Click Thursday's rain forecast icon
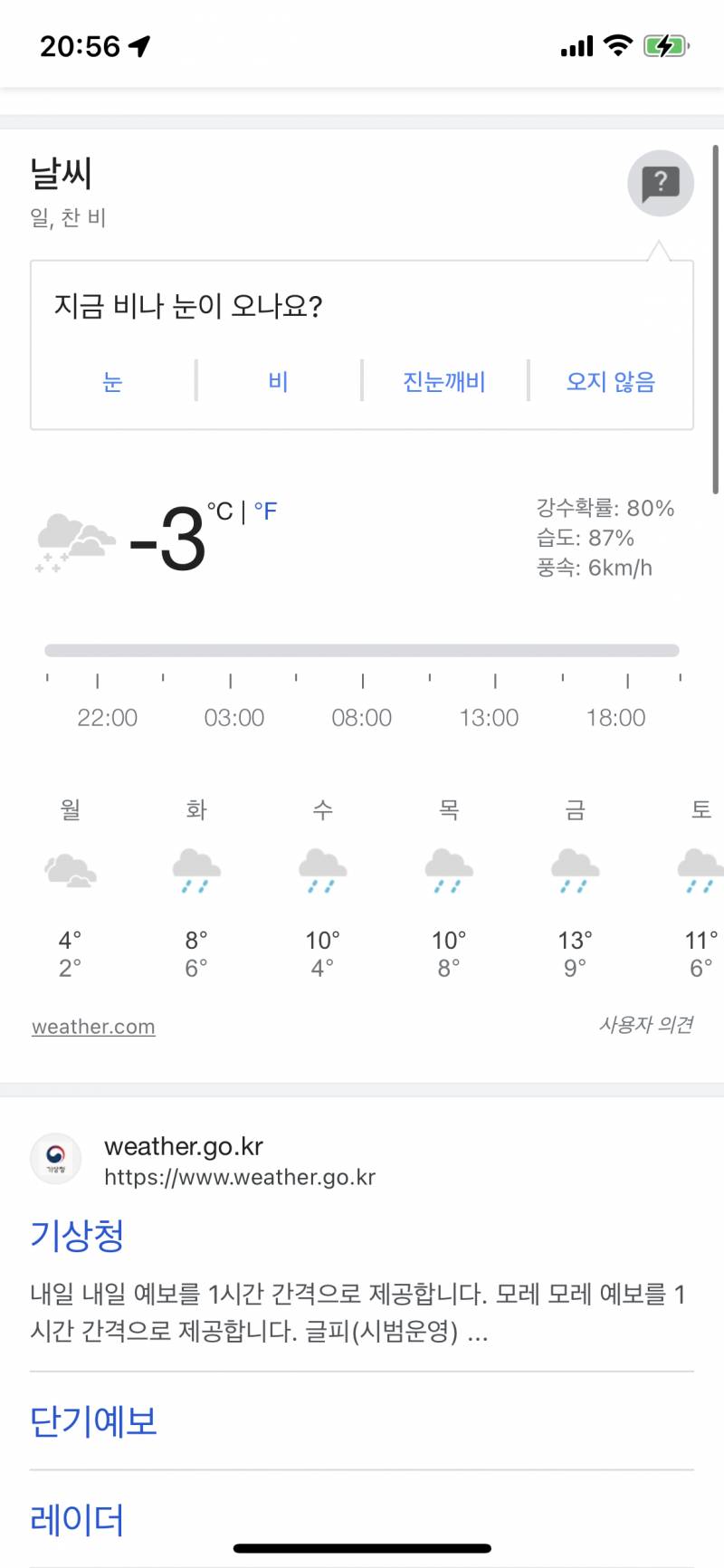Viewport: 724px width, 1568px height. [x=448, y=874]
